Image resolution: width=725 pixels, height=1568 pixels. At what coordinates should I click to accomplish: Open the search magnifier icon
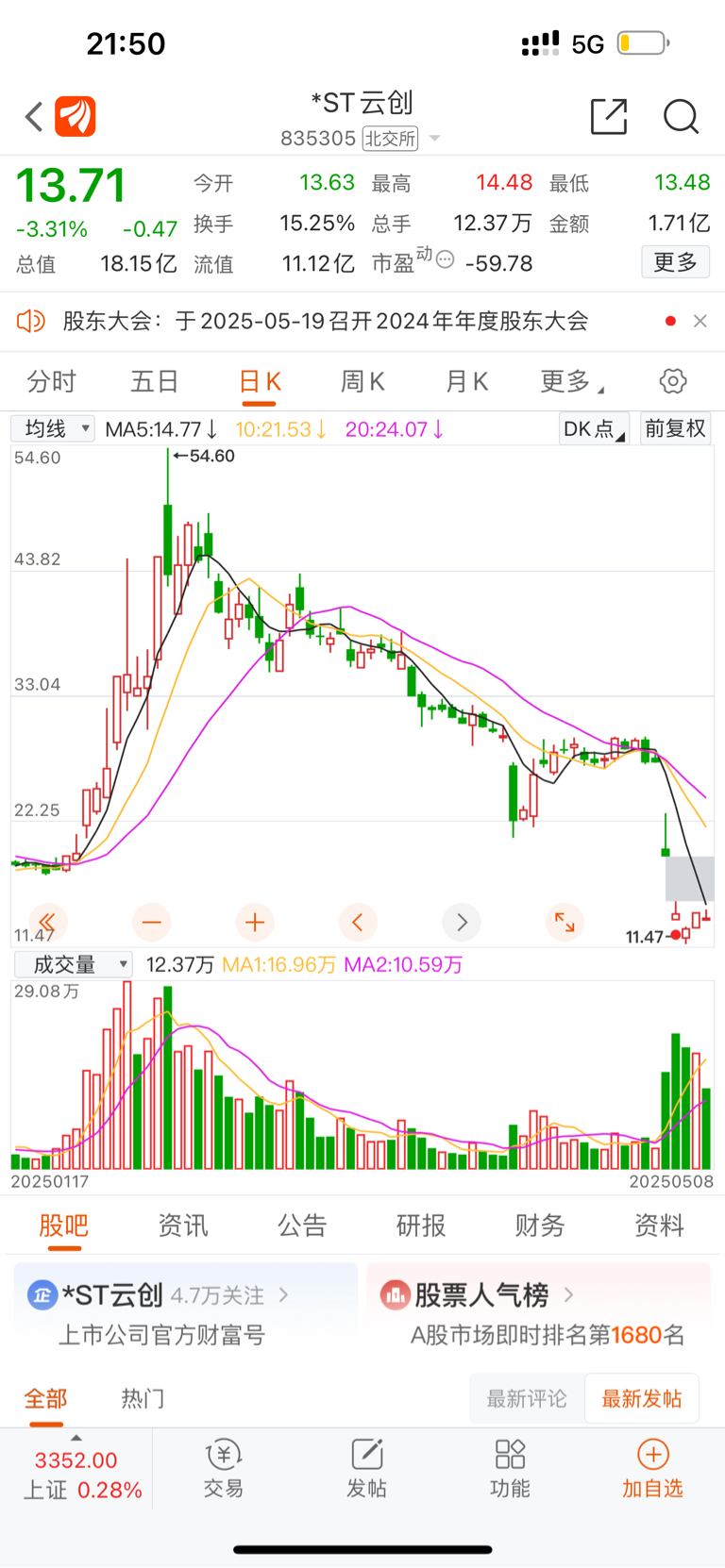[681, 116]
